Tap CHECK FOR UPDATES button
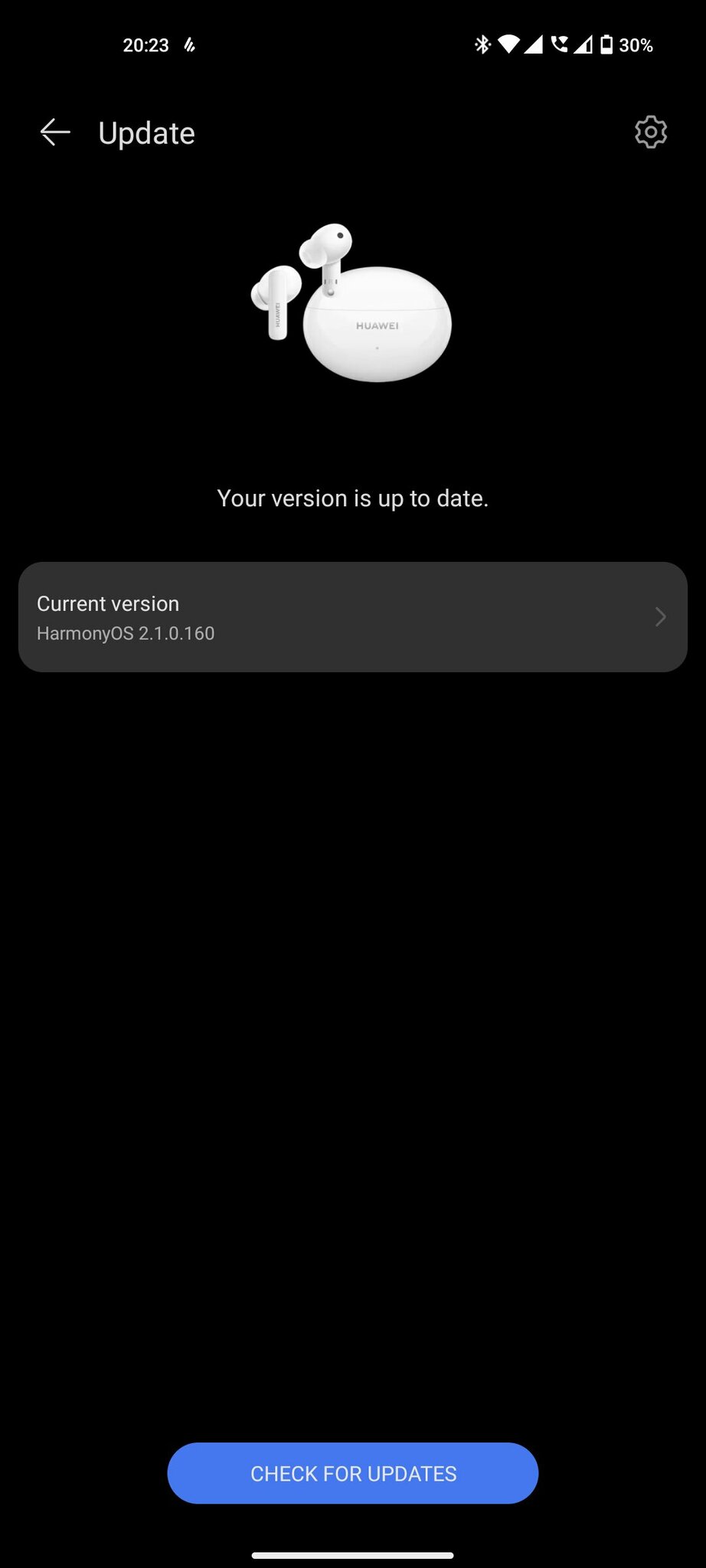The image size is (706, 1568). 353,1473
